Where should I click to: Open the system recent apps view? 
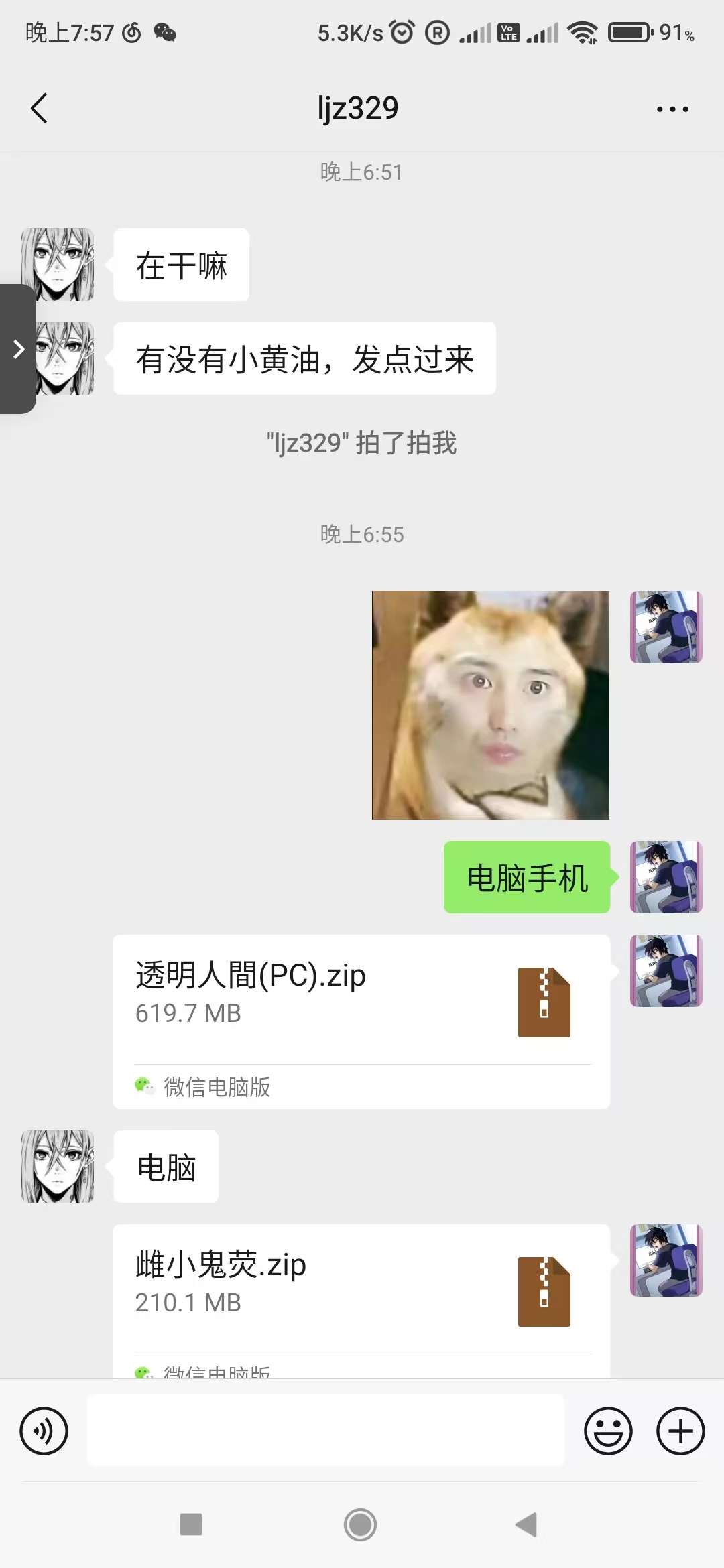coord(191,1525)
